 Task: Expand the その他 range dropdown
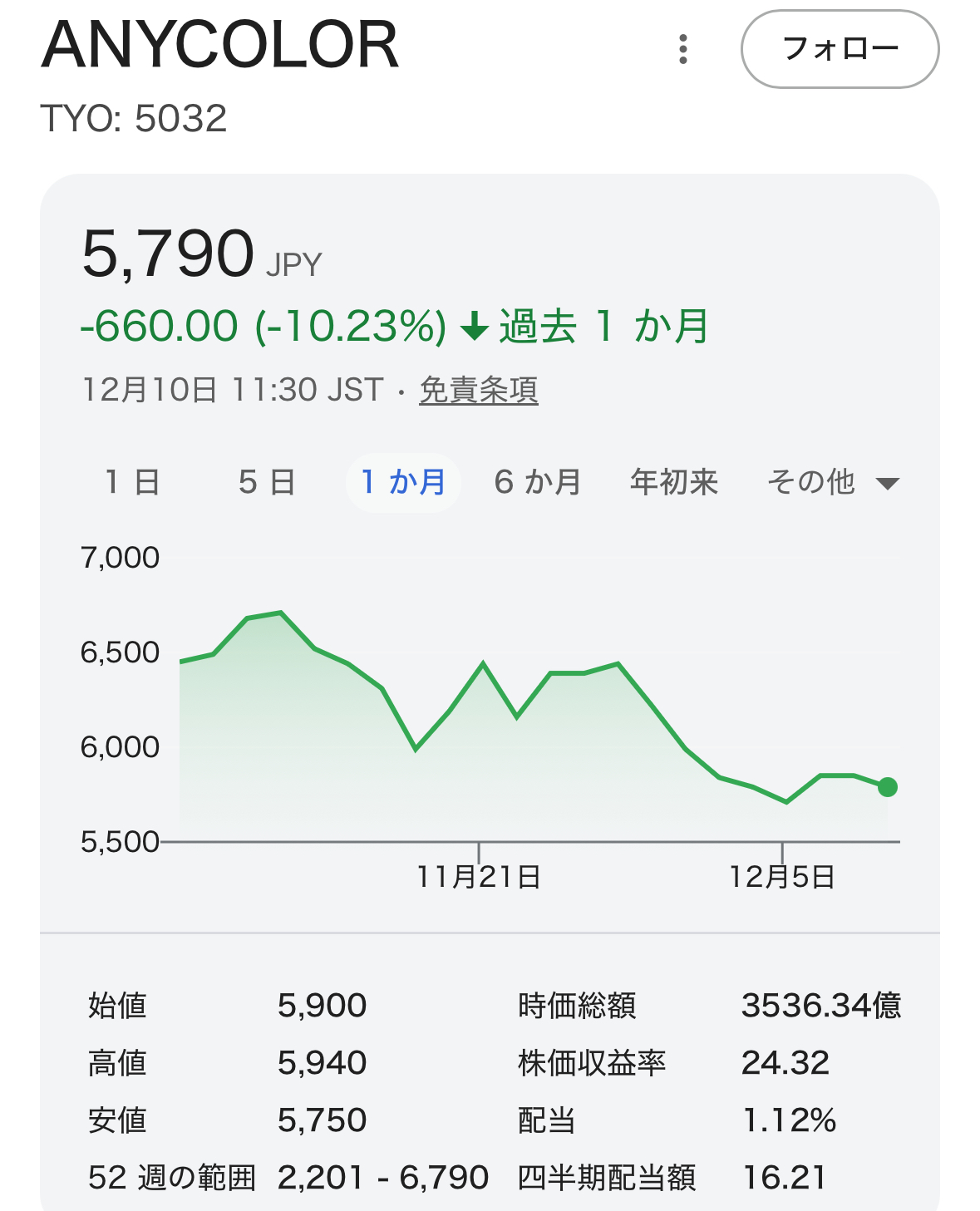pos(832,482)
